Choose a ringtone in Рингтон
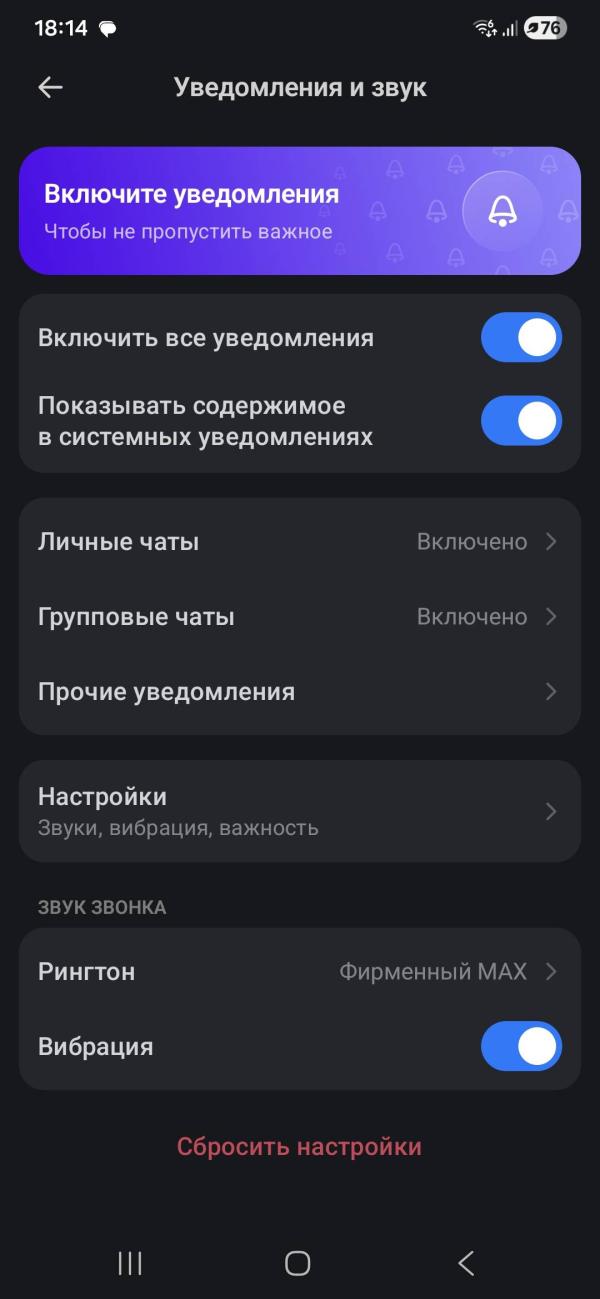 pyautogui.click(x=300, y=972)
